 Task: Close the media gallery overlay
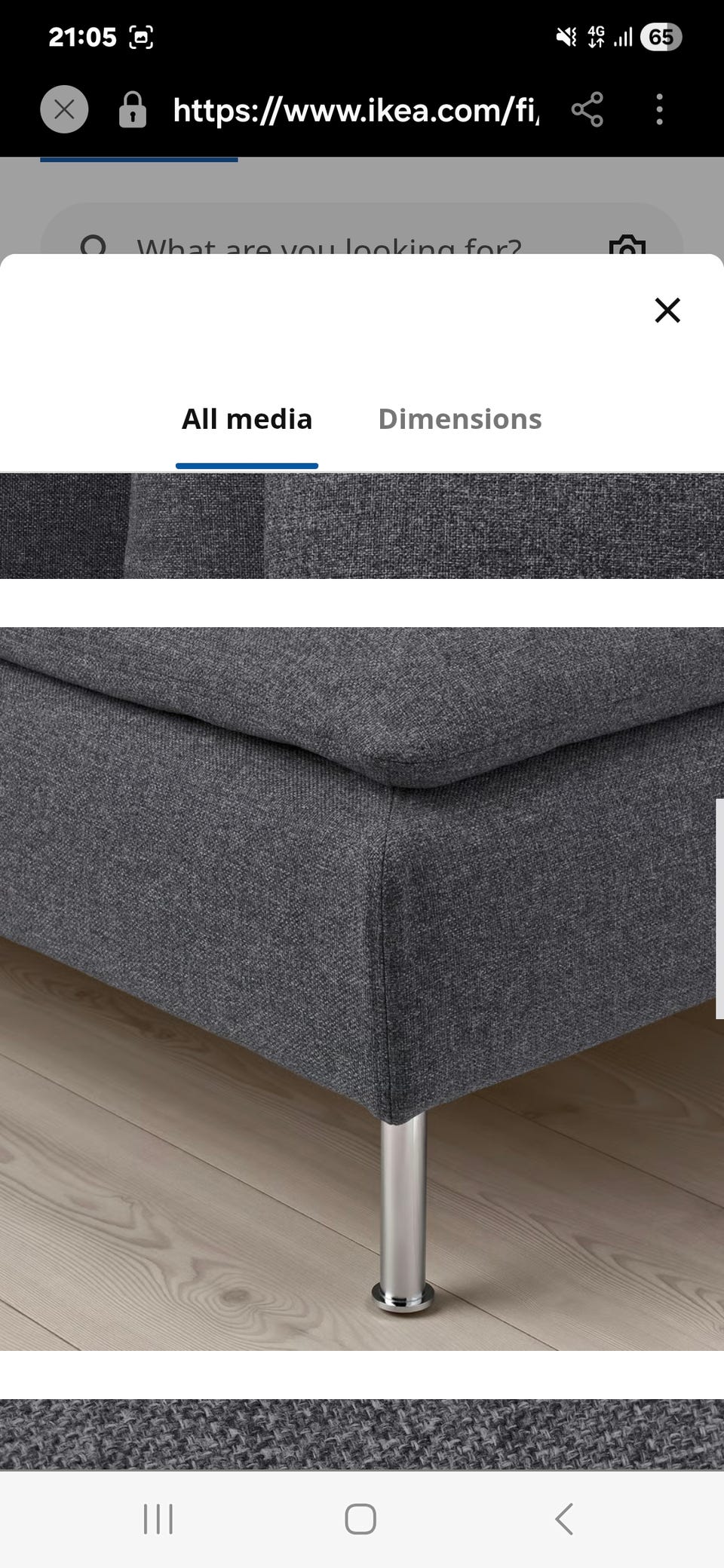tap(667, 310)
